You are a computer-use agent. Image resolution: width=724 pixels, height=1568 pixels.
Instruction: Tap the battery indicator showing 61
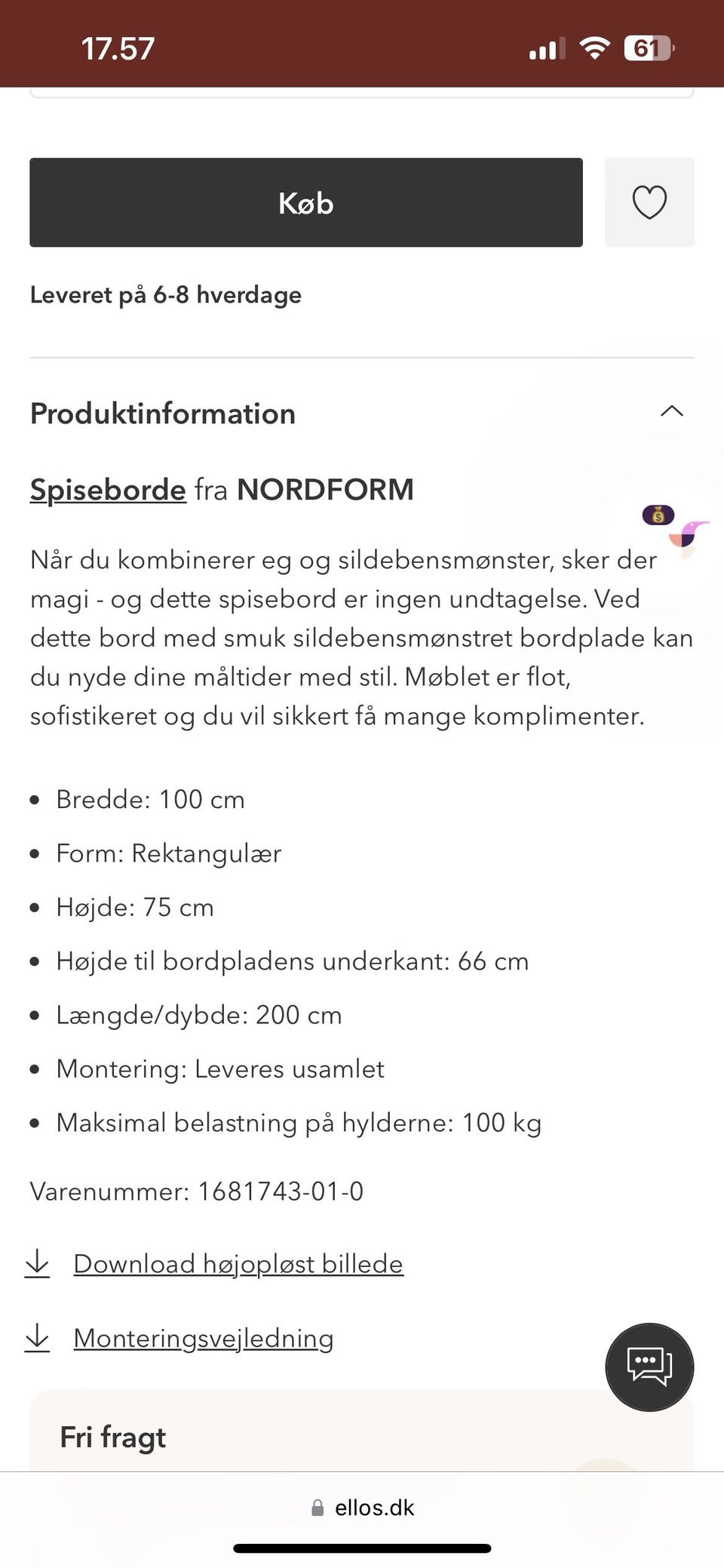(649, 48)
